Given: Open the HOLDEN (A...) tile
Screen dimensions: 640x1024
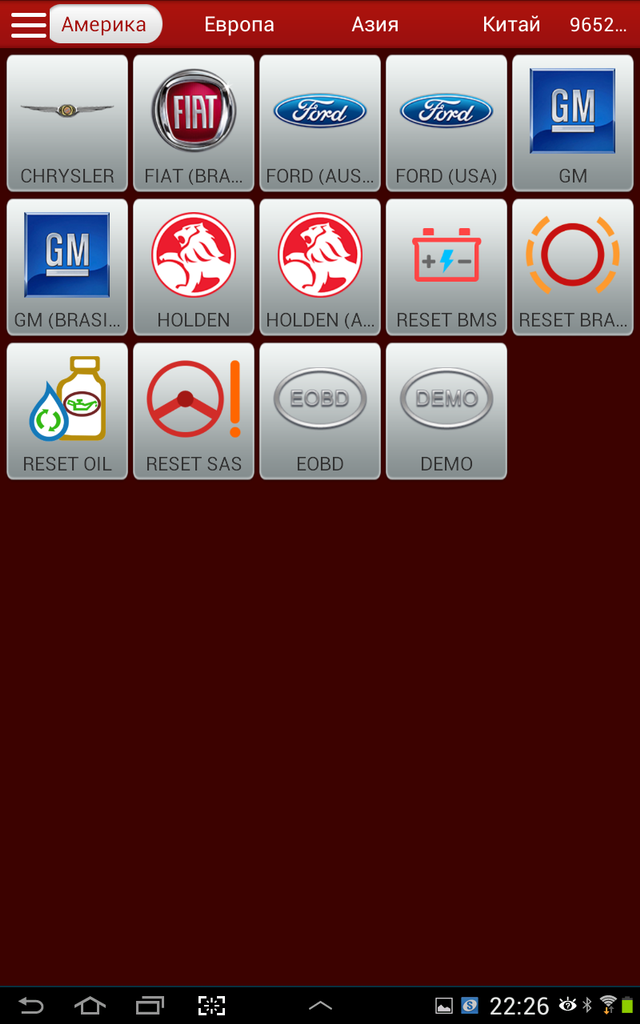Looking at the screenshot, I should [x=320, y=266].
